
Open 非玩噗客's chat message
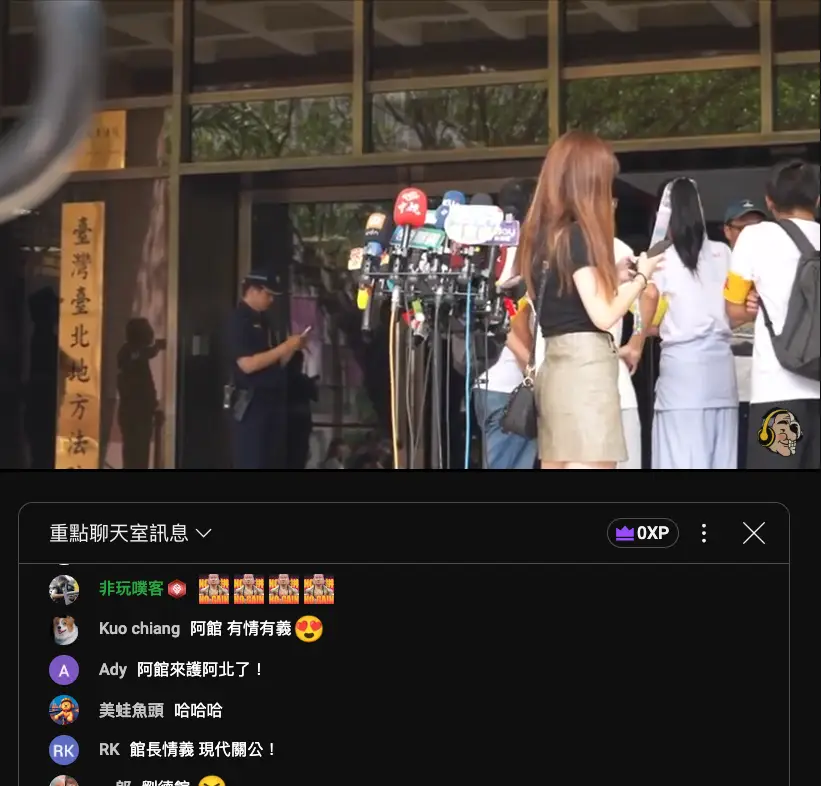click(x=215, y=589)
